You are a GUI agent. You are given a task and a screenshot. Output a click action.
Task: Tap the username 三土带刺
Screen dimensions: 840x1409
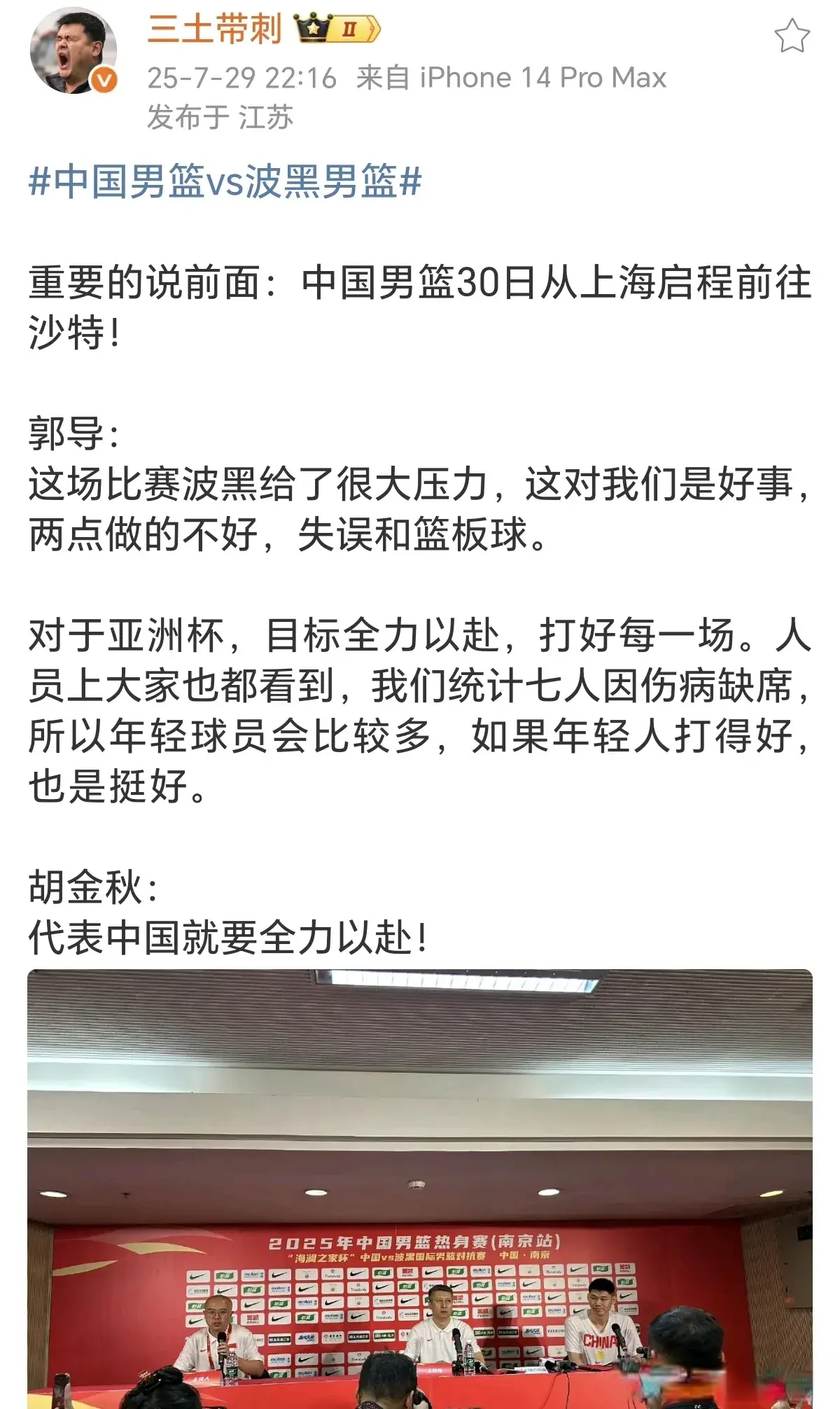click(x=215, y=29)
